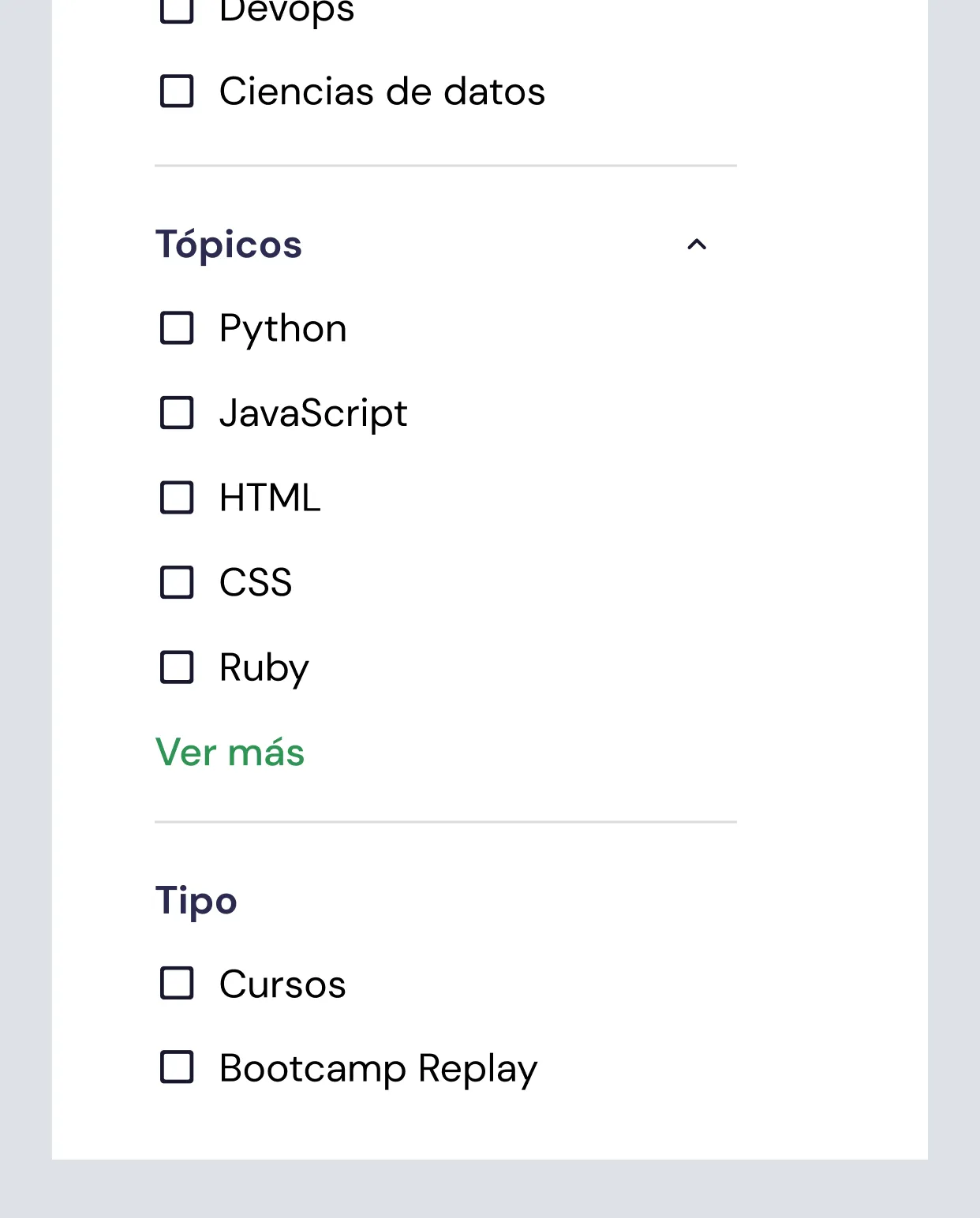
Task: Click the Bootcamp Replay label text
Action: (x=377, y=1067)
